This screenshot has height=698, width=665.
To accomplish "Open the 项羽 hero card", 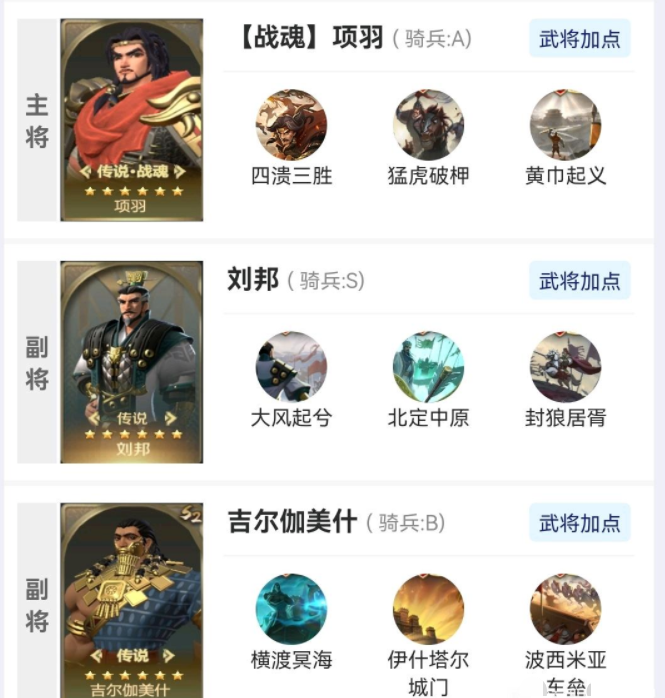I will click(x=131, y=120).
